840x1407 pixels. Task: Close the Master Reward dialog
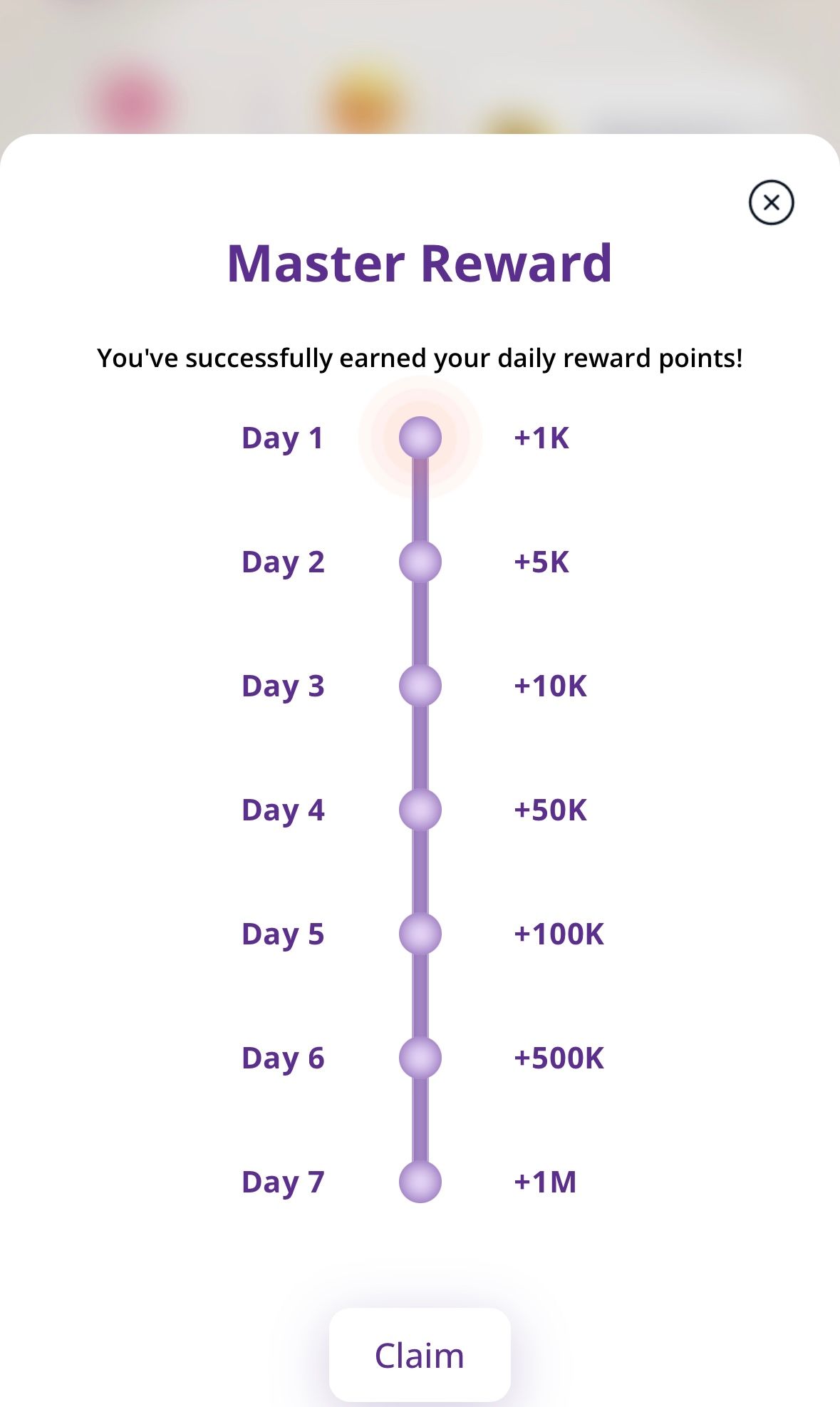pos(771,202)
